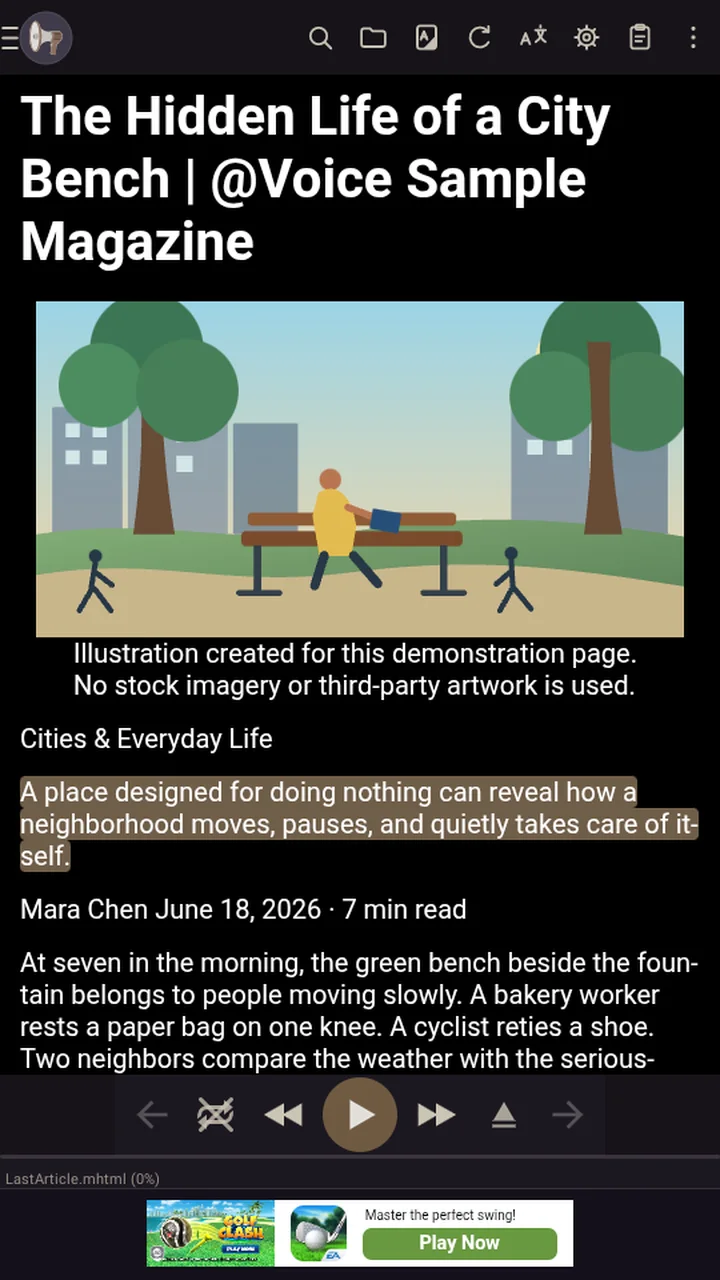Viewport: 720px width, 1280px height.
Task: Reload the current article
Action: (x=480, y=38)
